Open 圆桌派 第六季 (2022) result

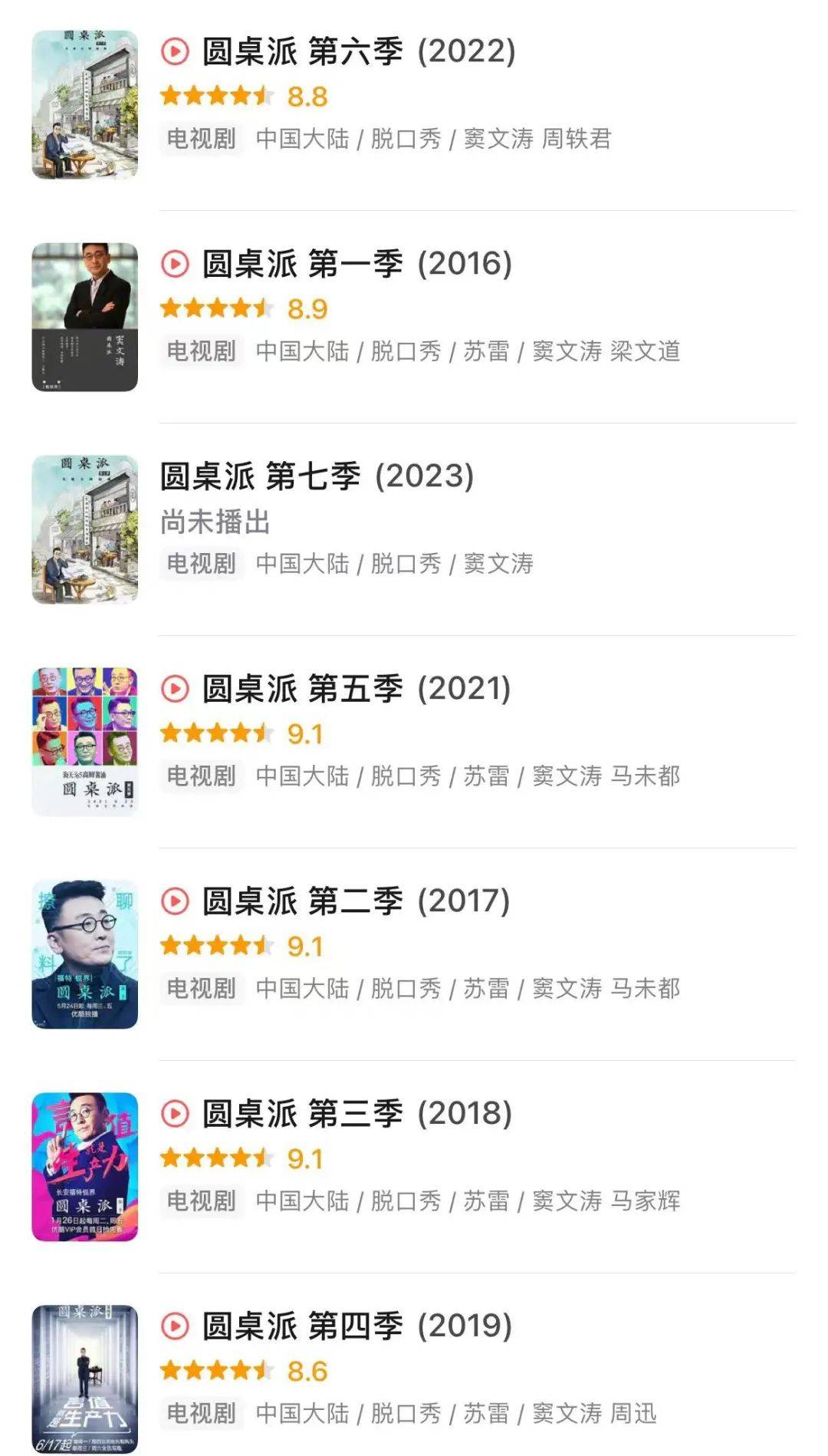tap(358, 52)
